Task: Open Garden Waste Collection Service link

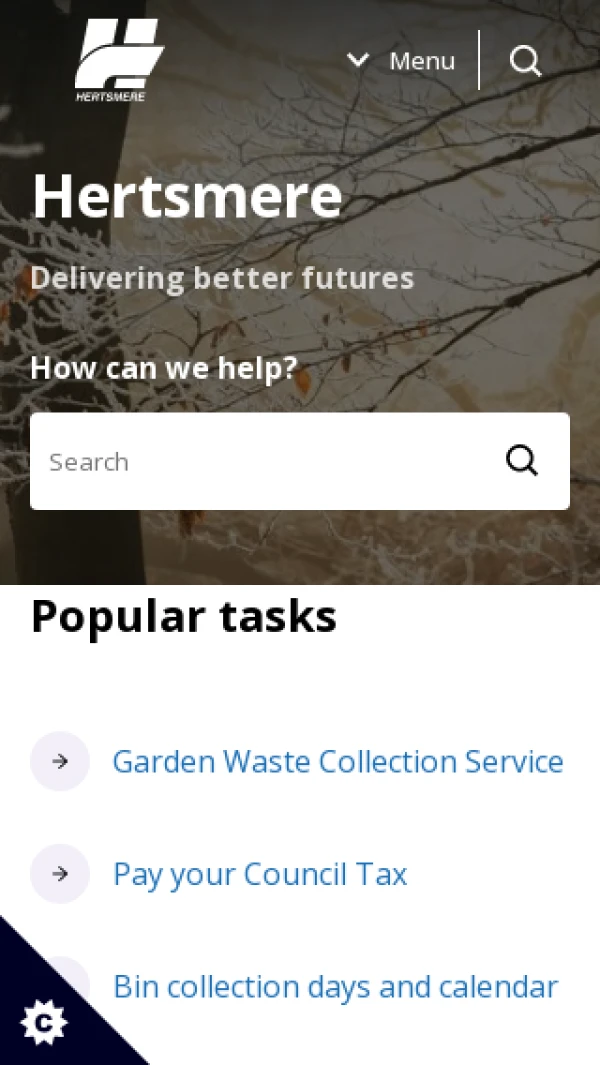Action: pos(337,762)
